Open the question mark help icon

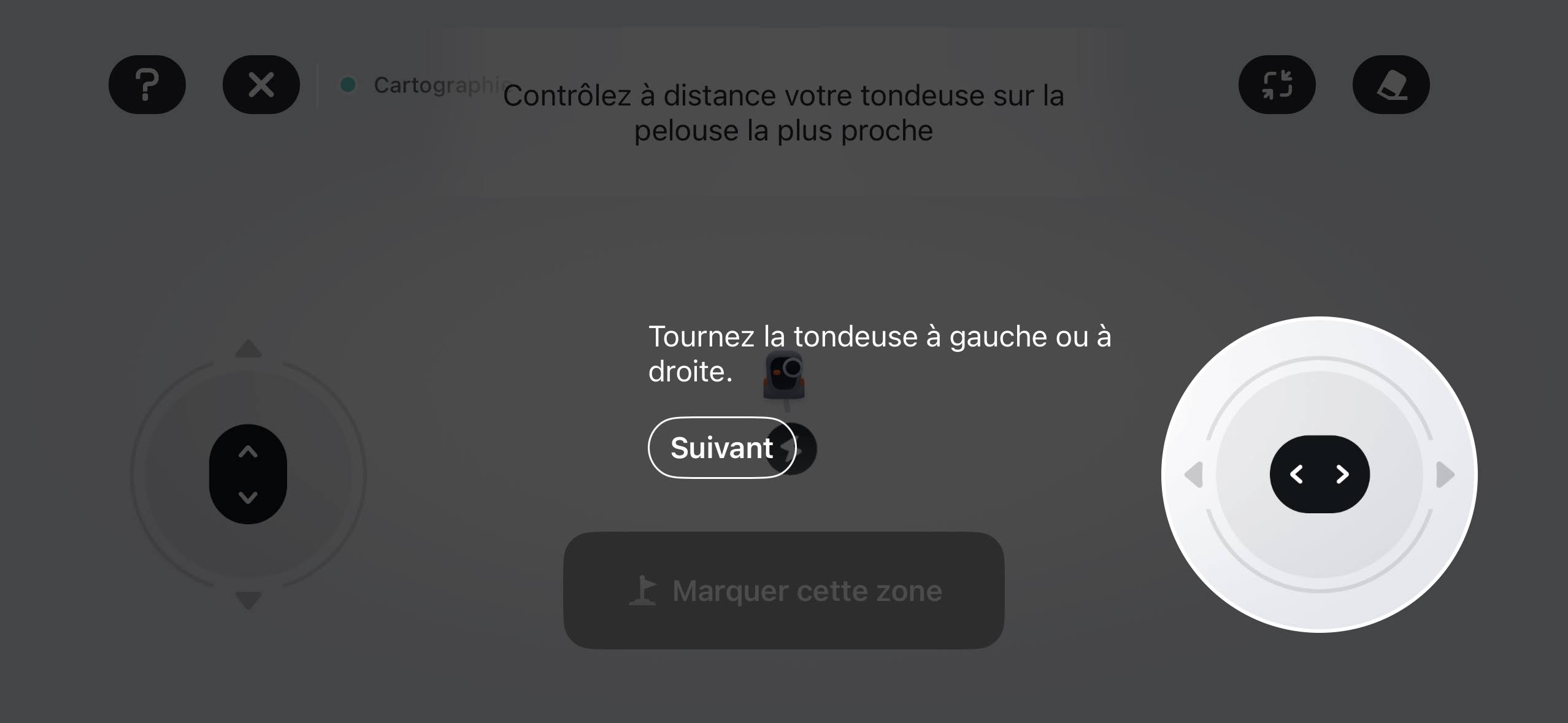click(147, 85)
